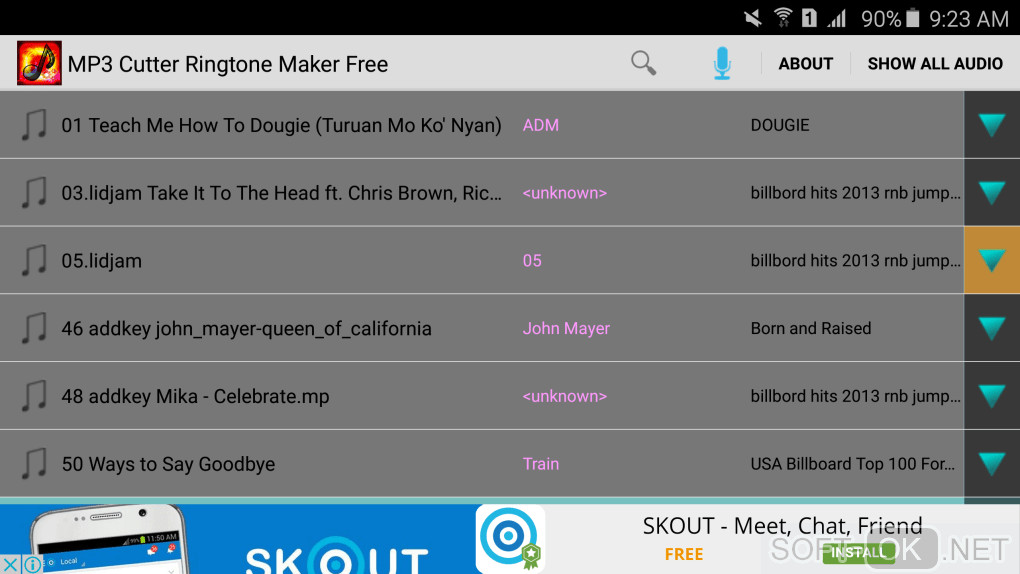Tap the microphone recording icon
The height and width of the screenshot is (574, 1020).
point(722,63)
